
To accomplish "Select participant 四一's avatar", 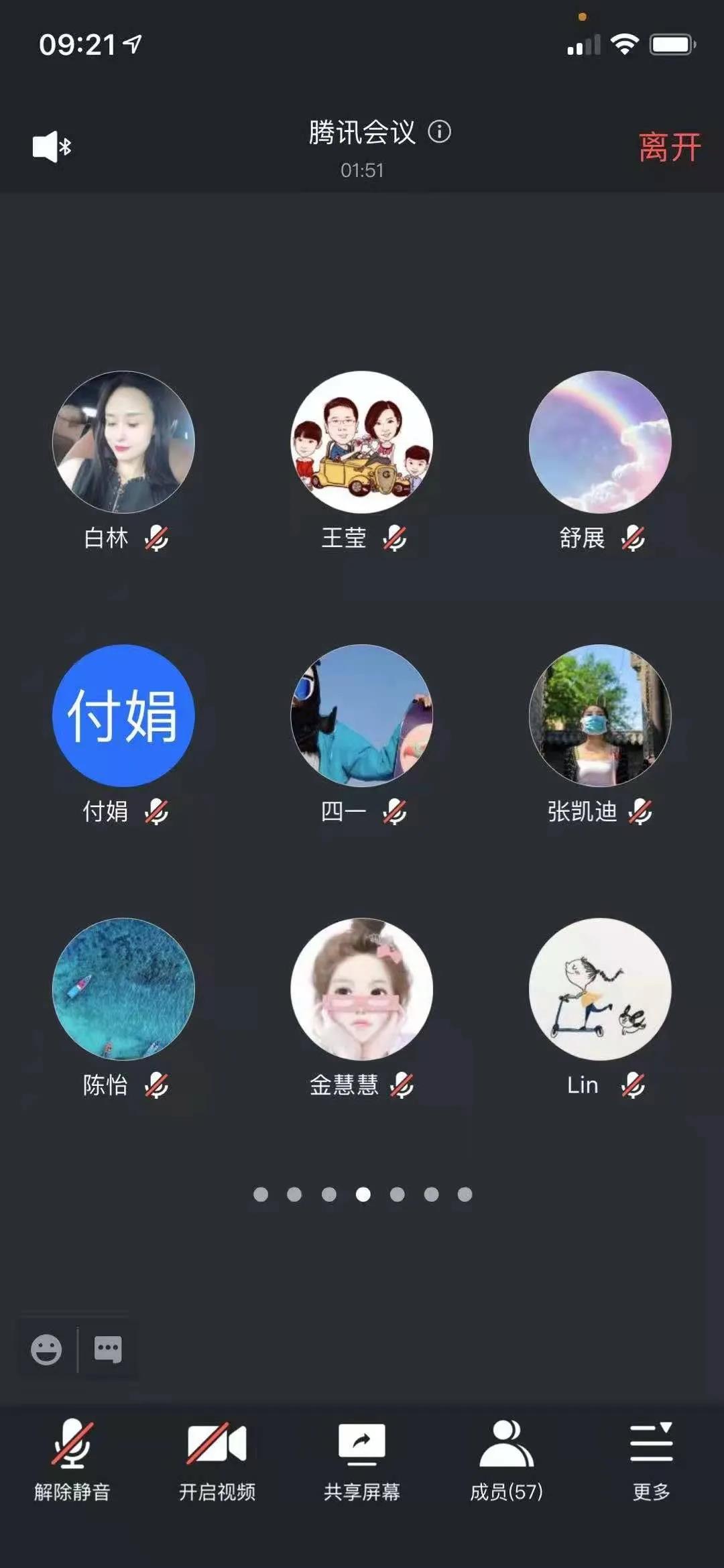I will (x=362, y=715).
